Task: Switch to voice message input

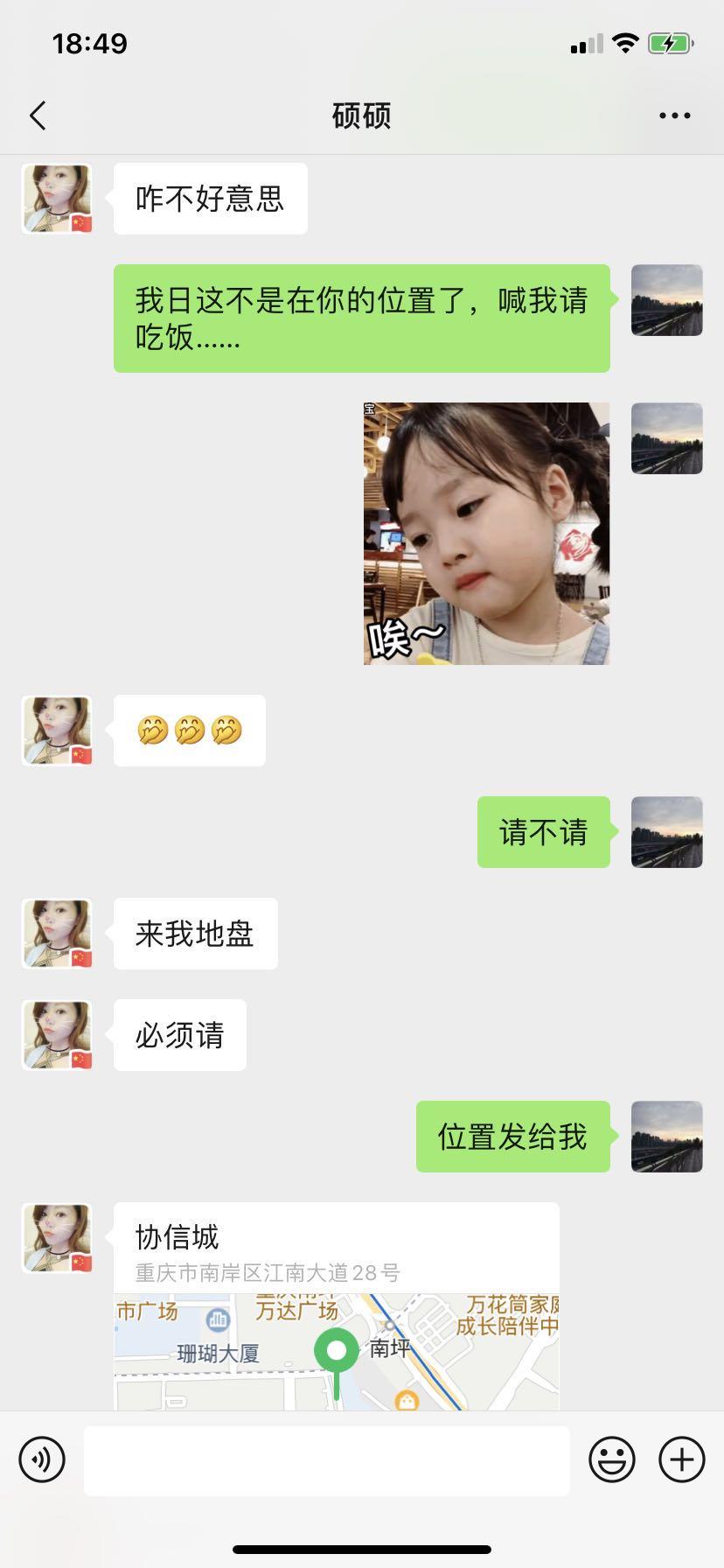Action: (x=42, y=1459)
